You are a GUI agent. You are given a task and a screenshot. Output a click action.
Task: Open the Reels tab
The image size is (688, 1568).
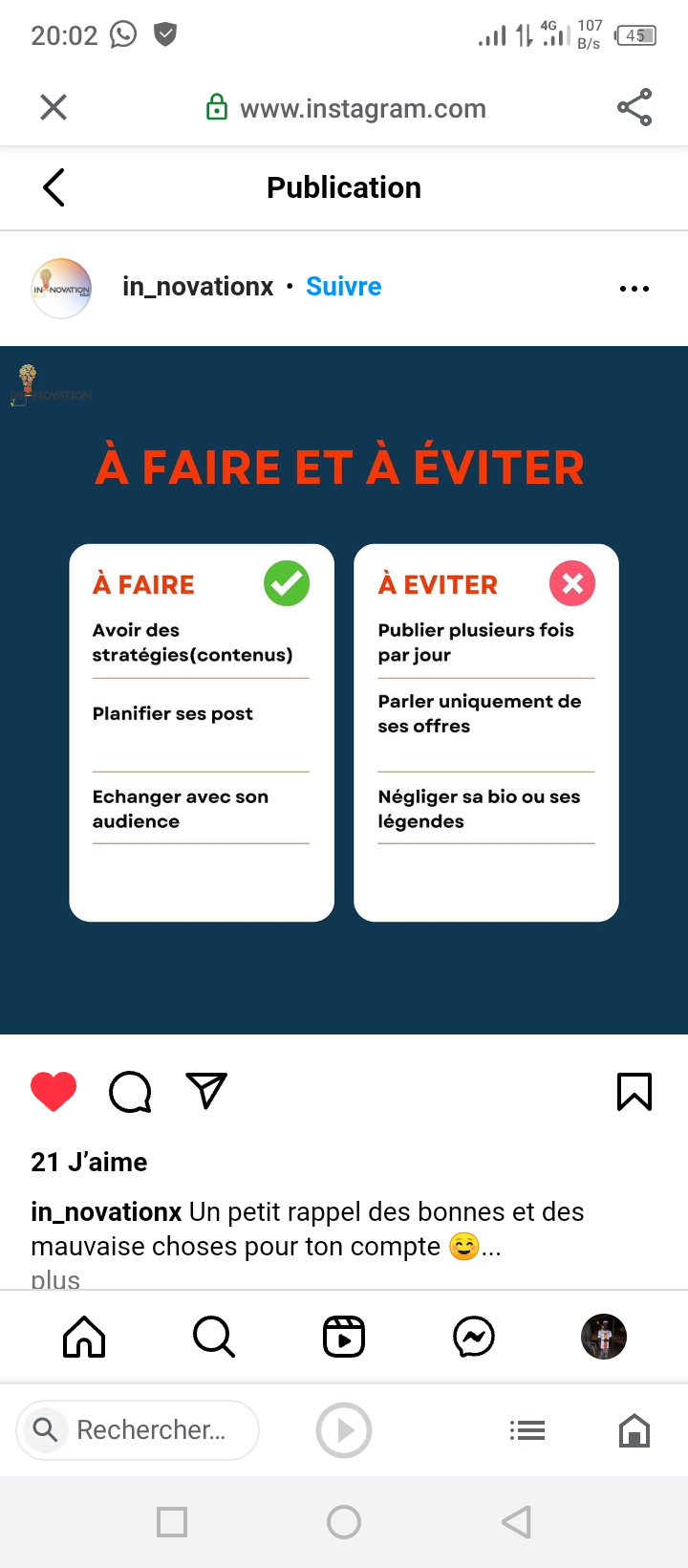344,1337
